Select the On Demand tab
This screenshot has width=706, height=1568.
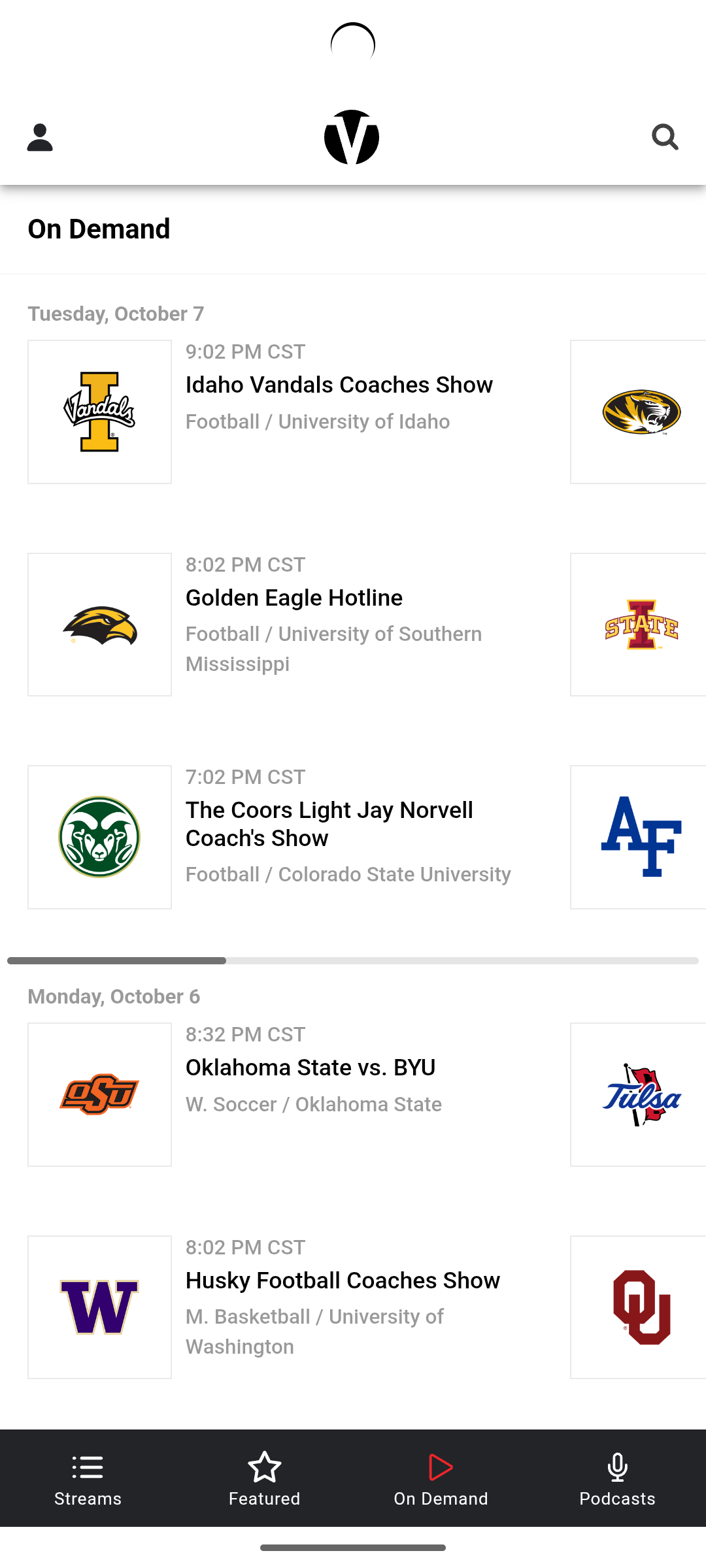(x=441, y=1479)
